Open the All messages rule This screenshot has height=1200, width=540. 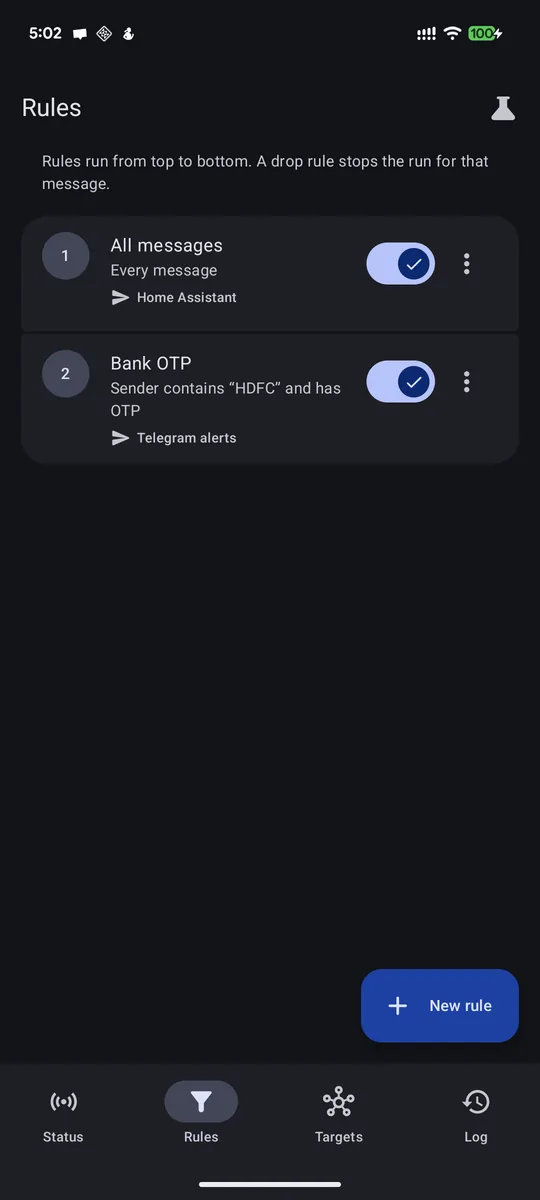pos(270,273)
